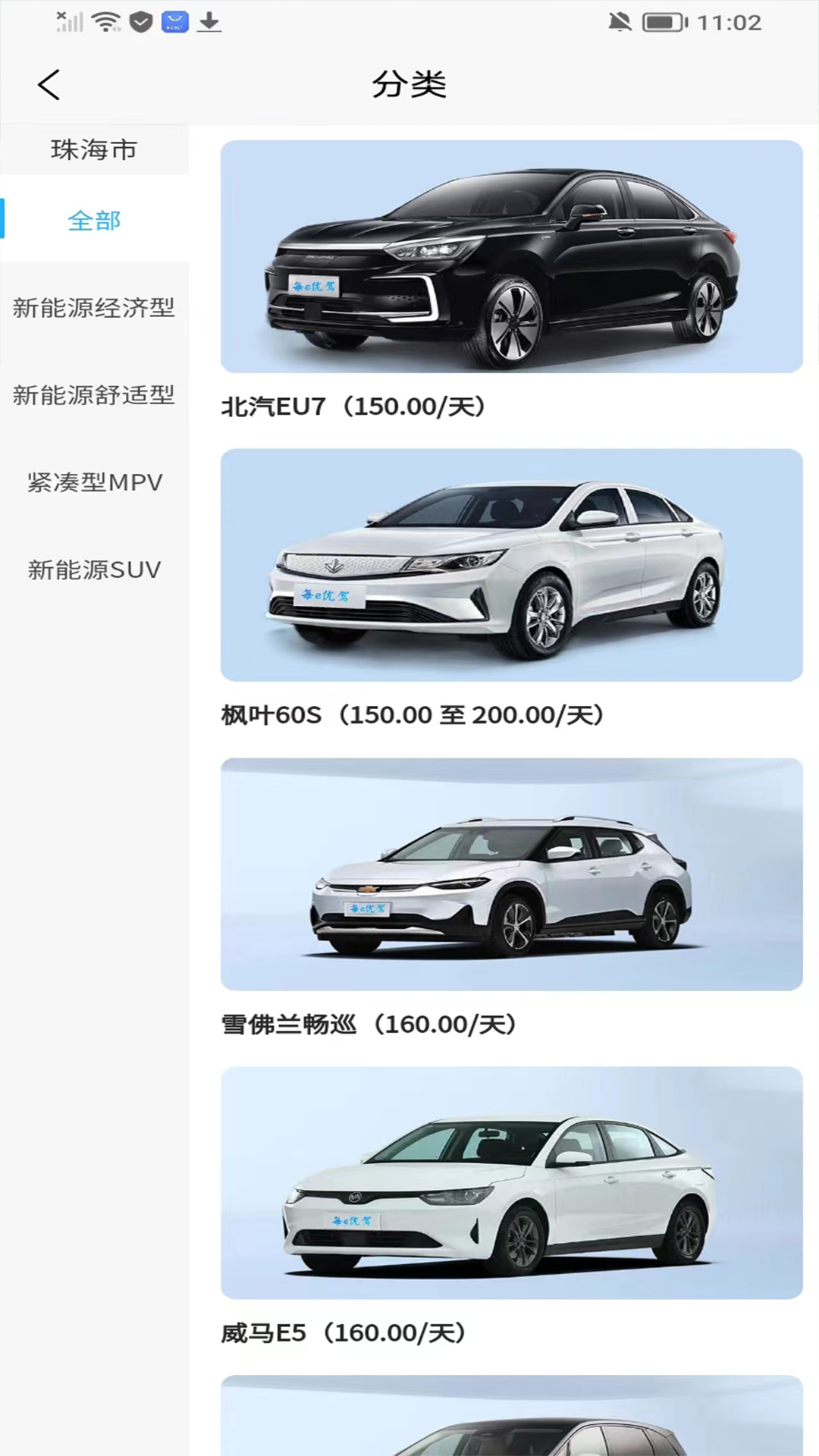View the 枫叶60S rental car

pyautogui.click(x=511, y=565)
